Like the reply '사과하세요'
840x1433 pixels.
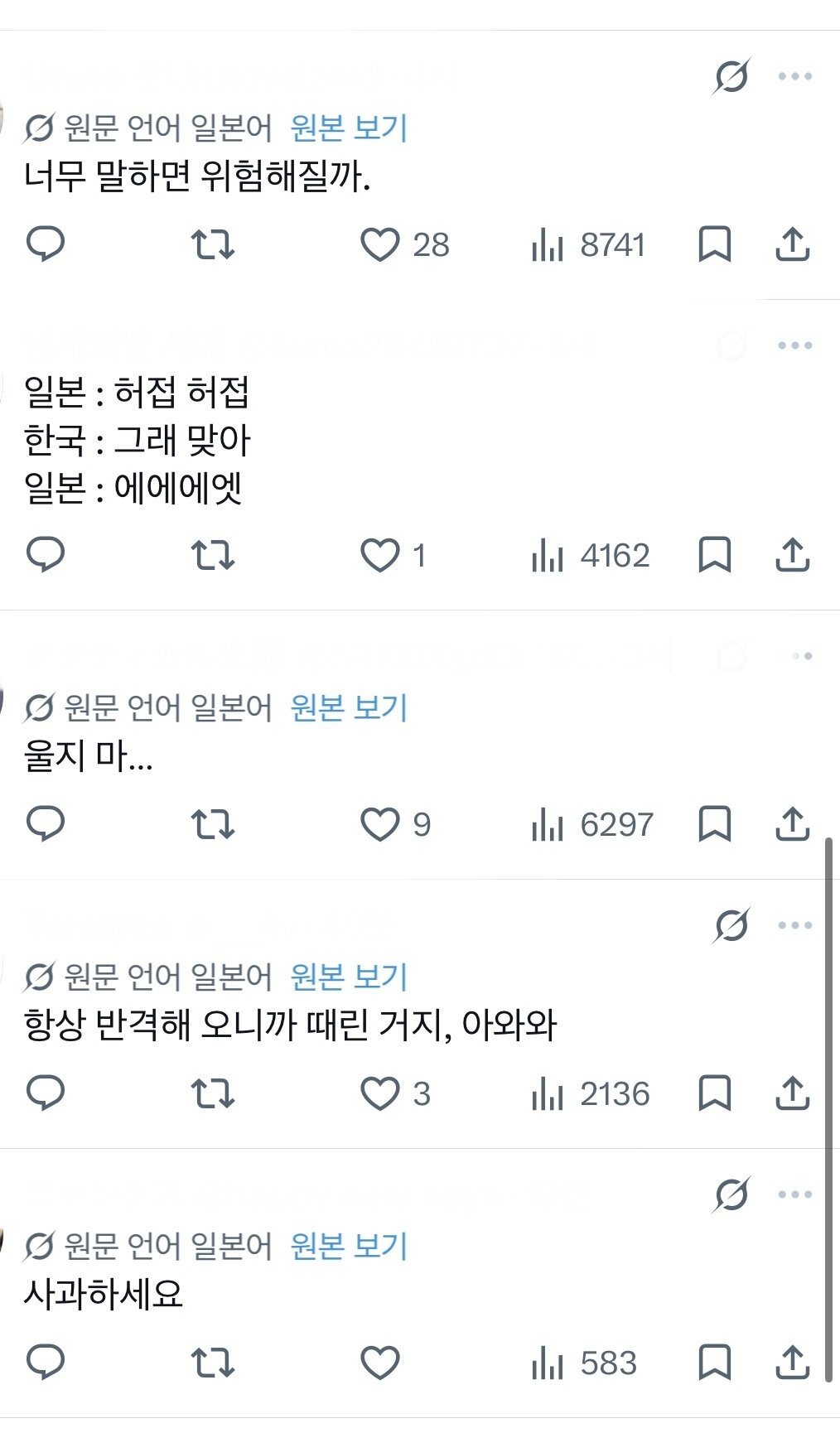pyautogui.click(x=380, y=1363)
